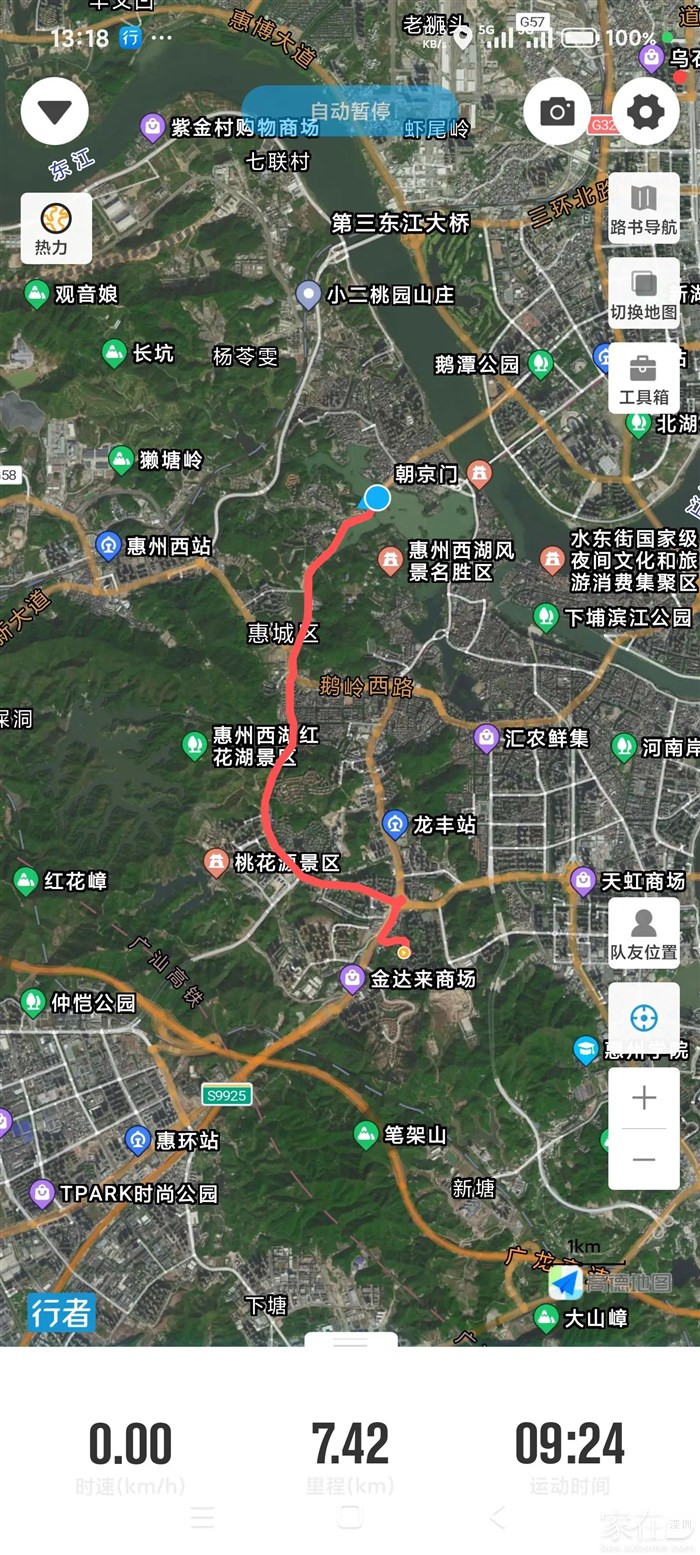Viewport: 700px width, 1555px height.
Task: Open the settings gear
Action: click(x=645, y=111)
